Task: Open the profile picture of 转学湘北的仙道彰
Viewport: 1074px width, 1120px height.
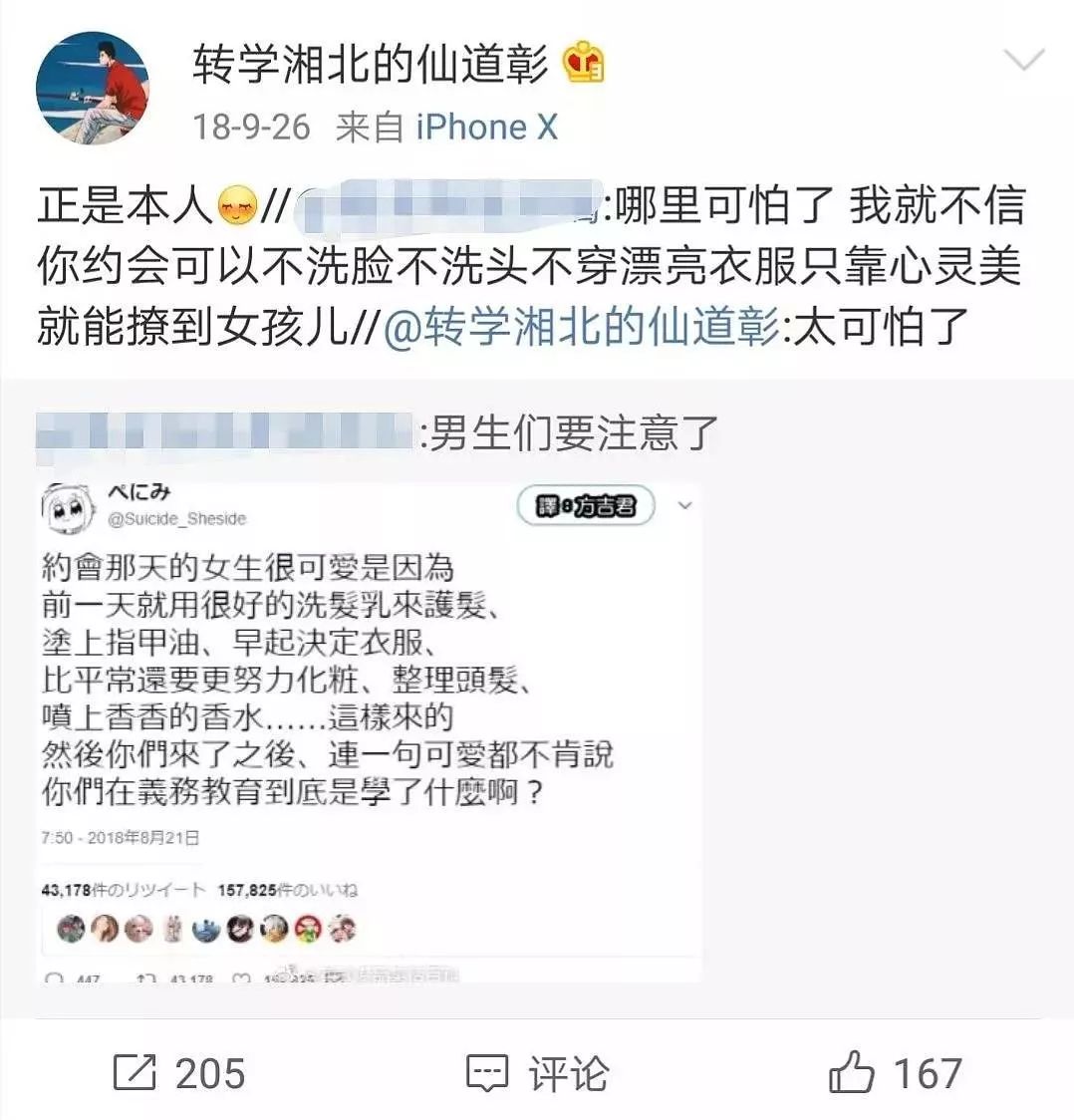Action: tap(92, 89)
